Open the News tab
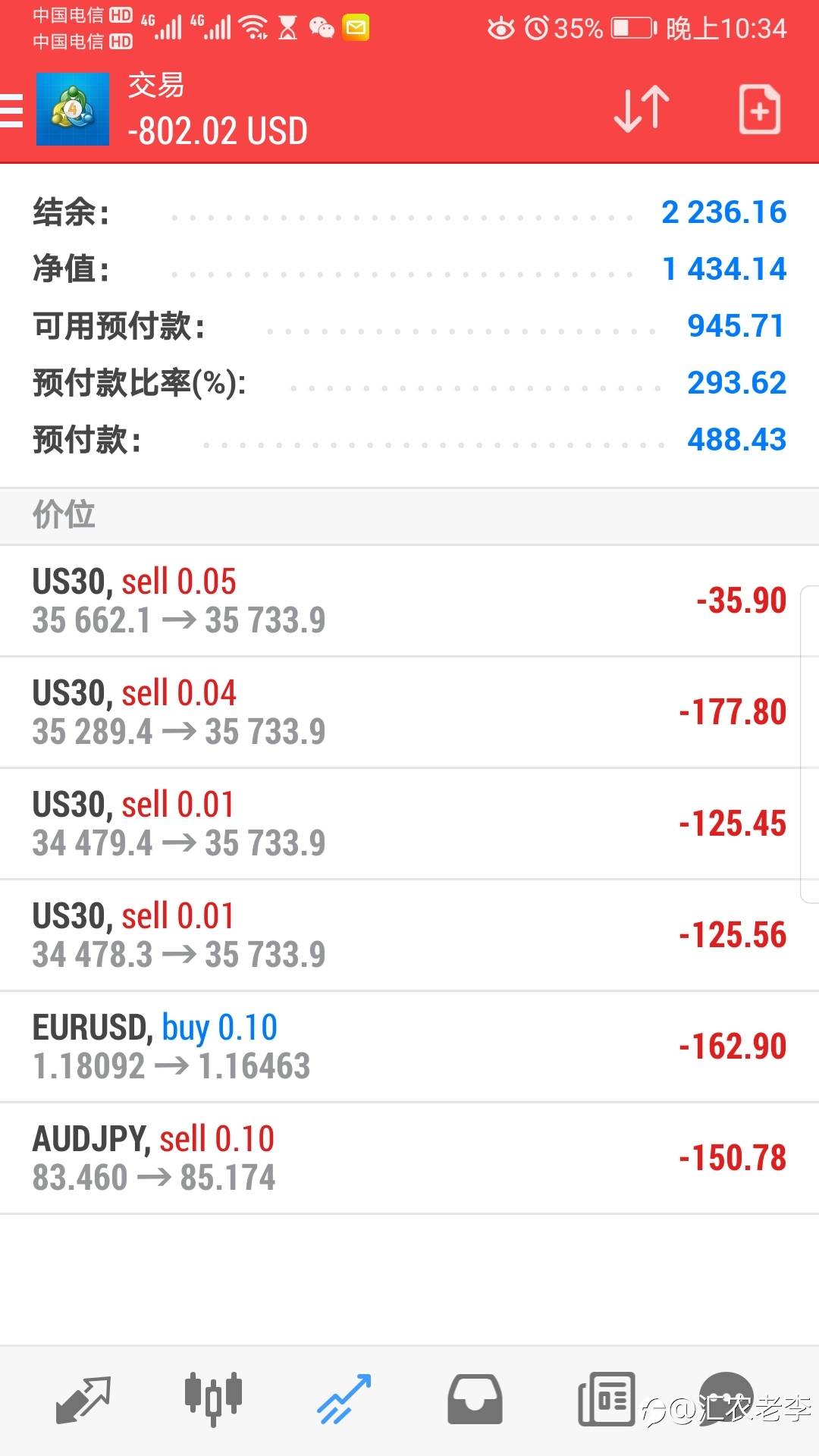Viewport: 819px width, 1456px height. [x=606, y=1399]
